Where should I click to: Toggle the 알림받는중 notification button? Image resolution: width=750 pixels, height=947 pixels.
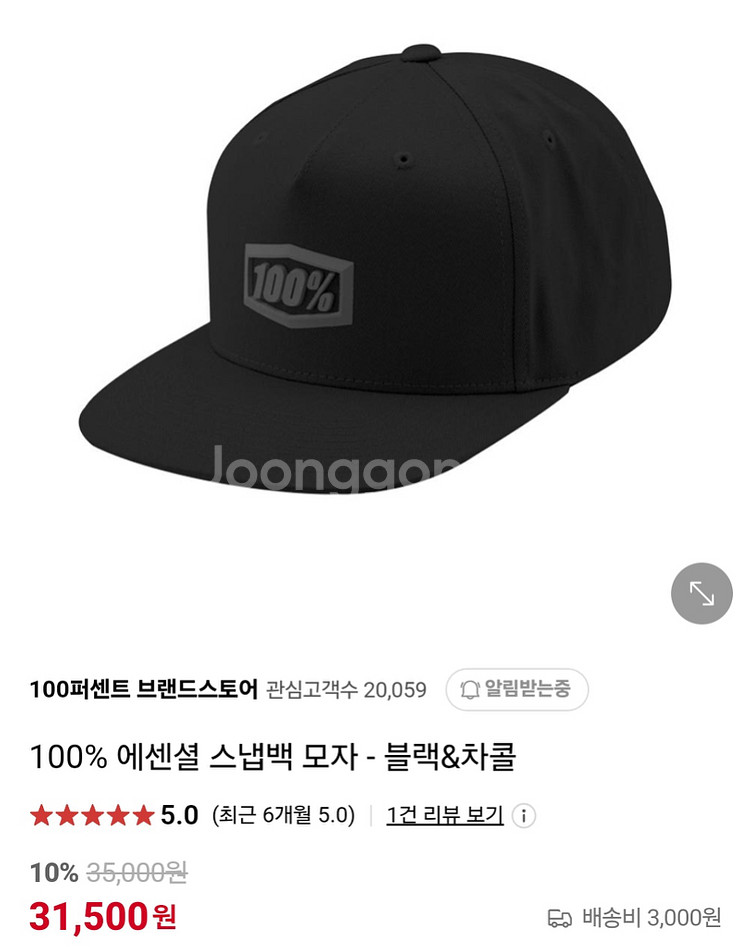[x=517, y=689]
